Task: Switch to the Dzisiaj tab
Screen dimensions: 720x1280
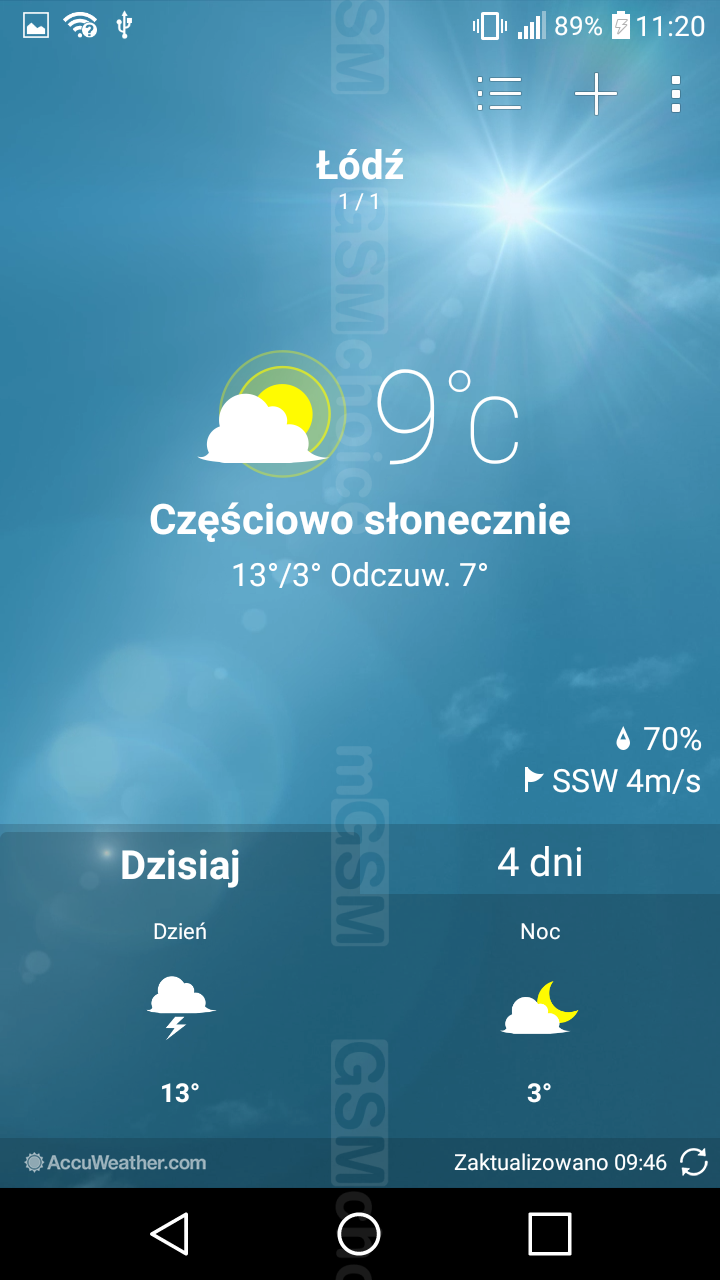Action: tap(180, 865)
